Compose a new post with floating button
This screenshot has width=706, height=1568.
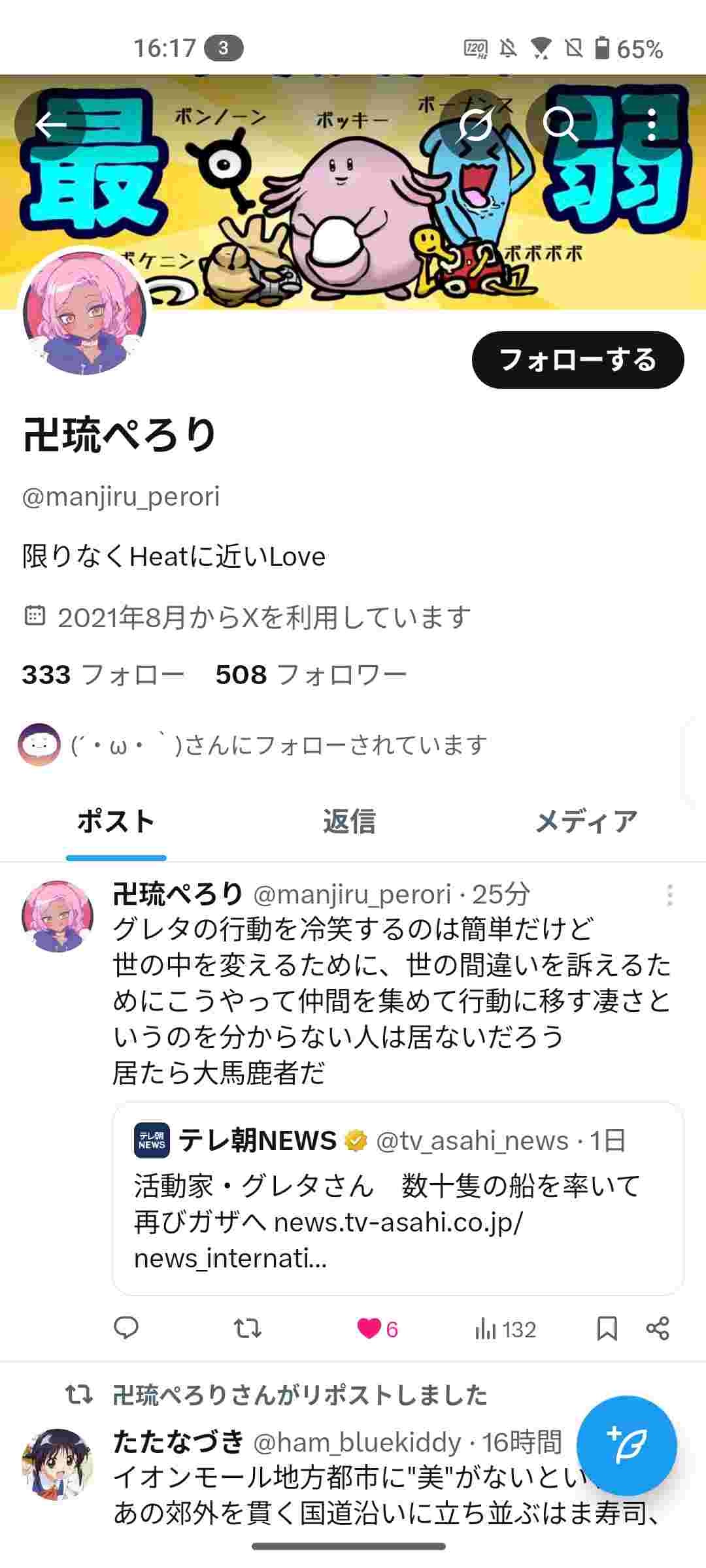coord(626,1445)
